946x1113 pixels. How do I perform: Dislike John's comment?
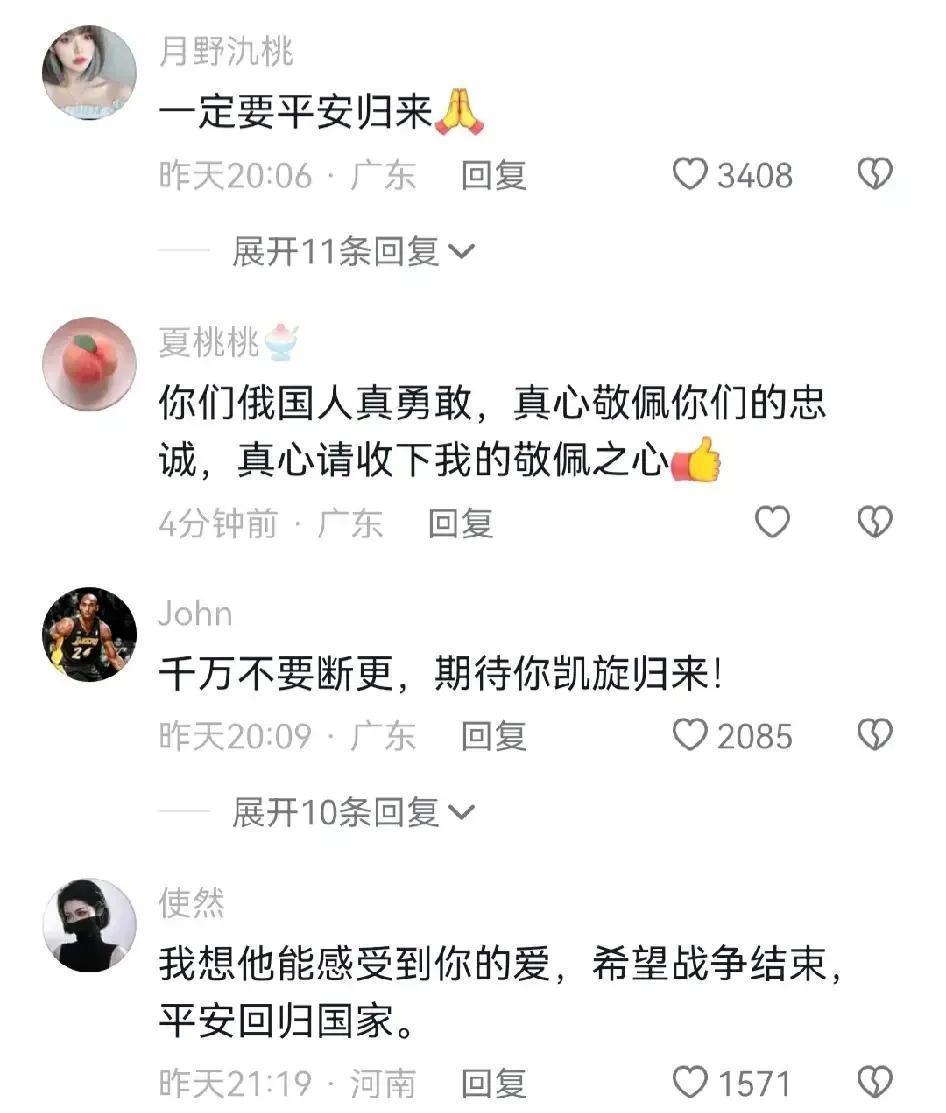[x=875, y=736]
